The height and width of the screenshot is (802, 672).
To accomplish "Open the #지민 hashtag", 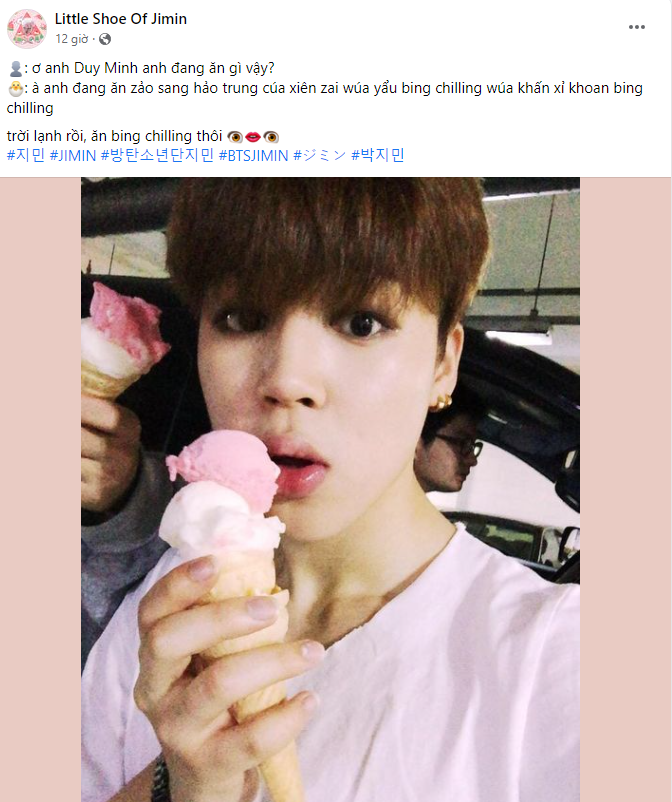I will click(x=26, y=155).
